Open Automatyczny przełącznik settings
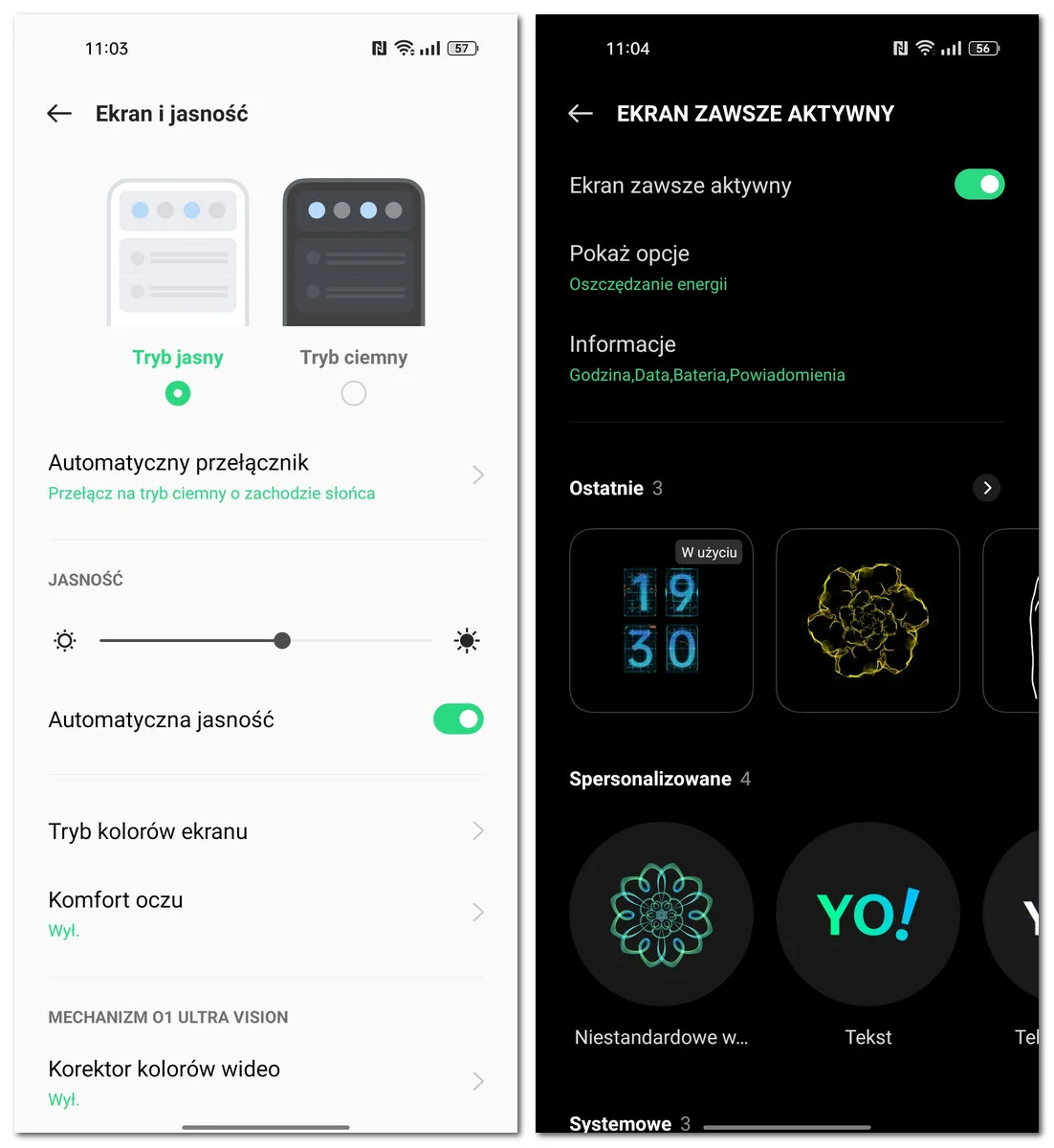1054x1148 pixels. (266, 476)
